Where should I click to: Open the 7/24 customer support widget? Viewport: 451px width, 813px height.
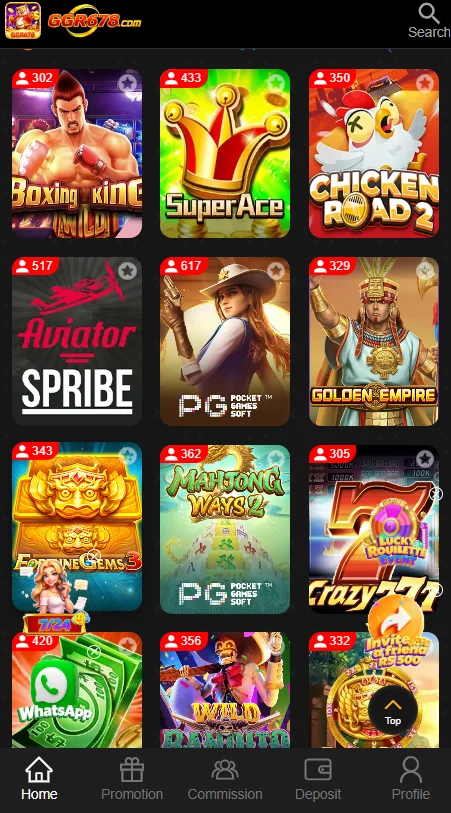54,597
